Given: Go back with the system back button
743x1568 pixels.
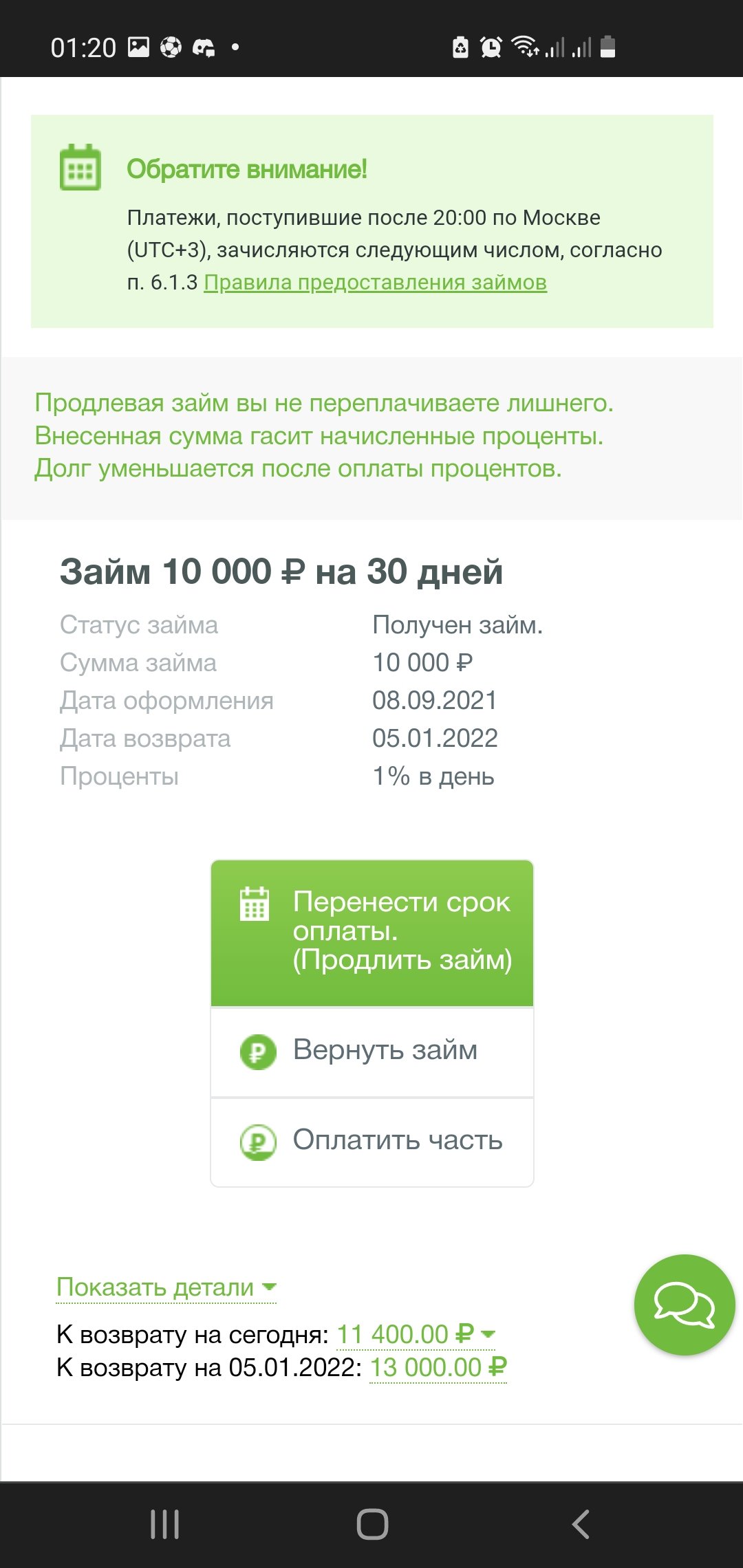Looking at the screenshot, I should coord(581,1525).
